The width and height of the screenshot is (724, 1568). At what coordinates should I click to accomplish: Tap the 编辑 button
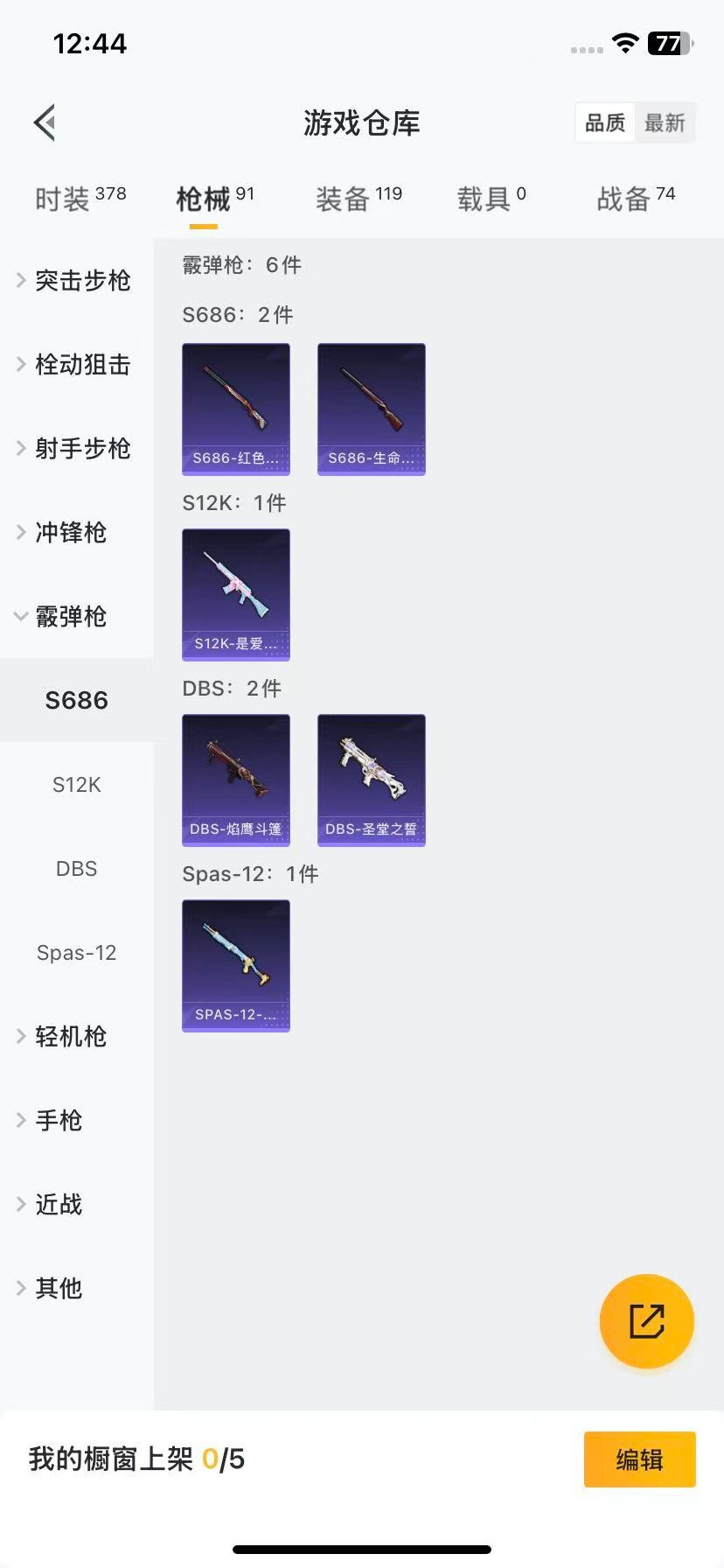(x=639, y=1459)
